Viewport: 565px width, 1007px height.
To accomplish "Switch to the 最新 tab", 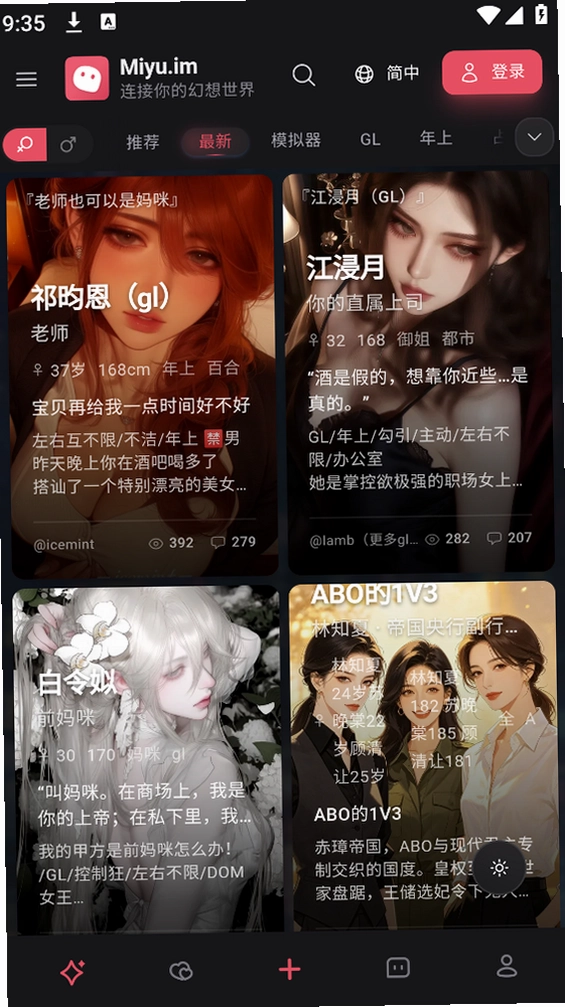I will pos(215,141).
